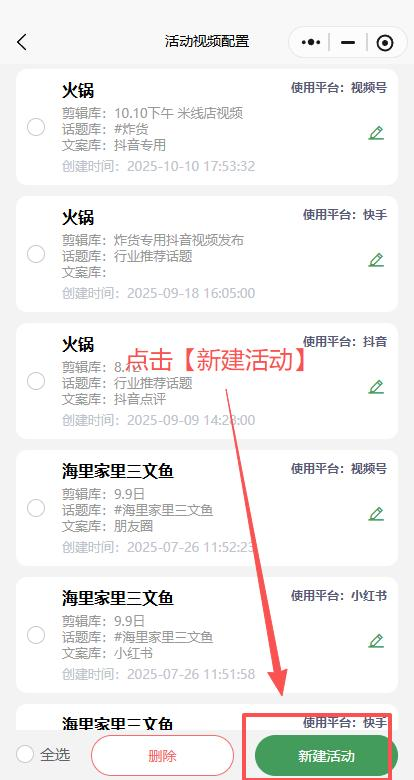Image resolution: width=414 pixels, height=780 pixels.
Task: Select 海里家里三文鱼 activity for 小红书
Action: pos(36,635)
